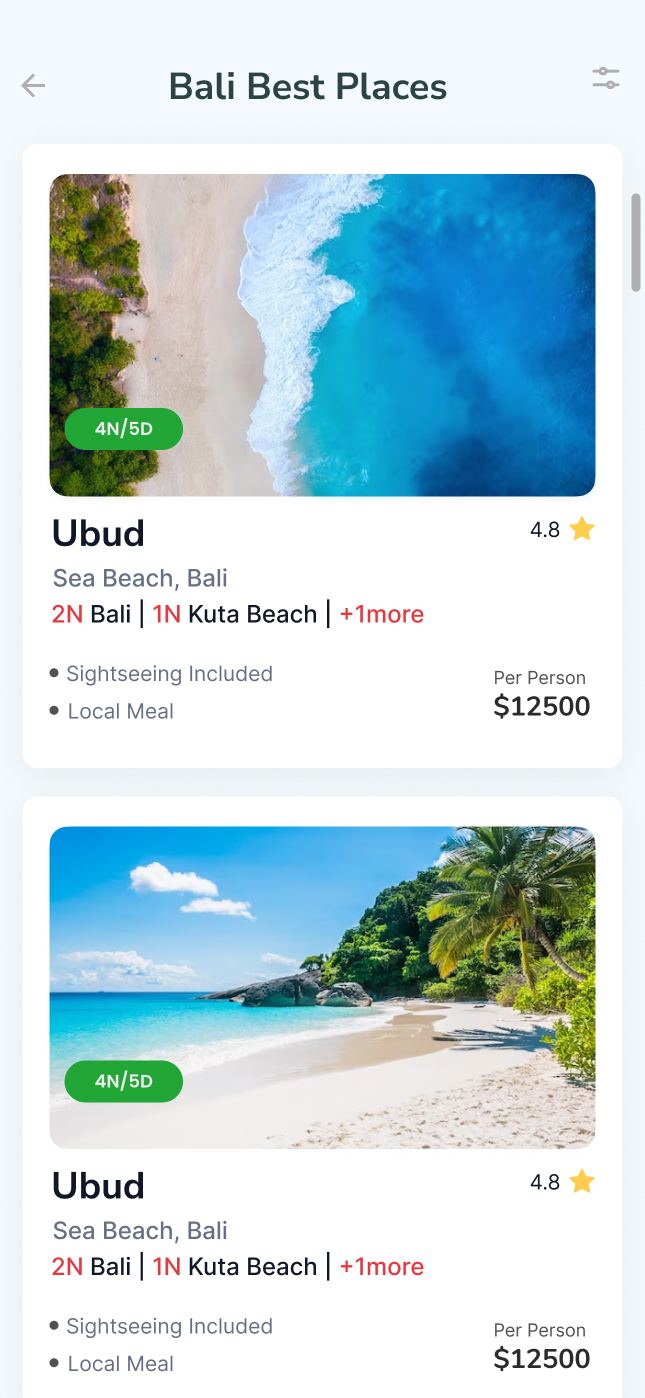Show +1more on the palm tree Ubud card
645x1398 pixels.
coord(381,1267)
